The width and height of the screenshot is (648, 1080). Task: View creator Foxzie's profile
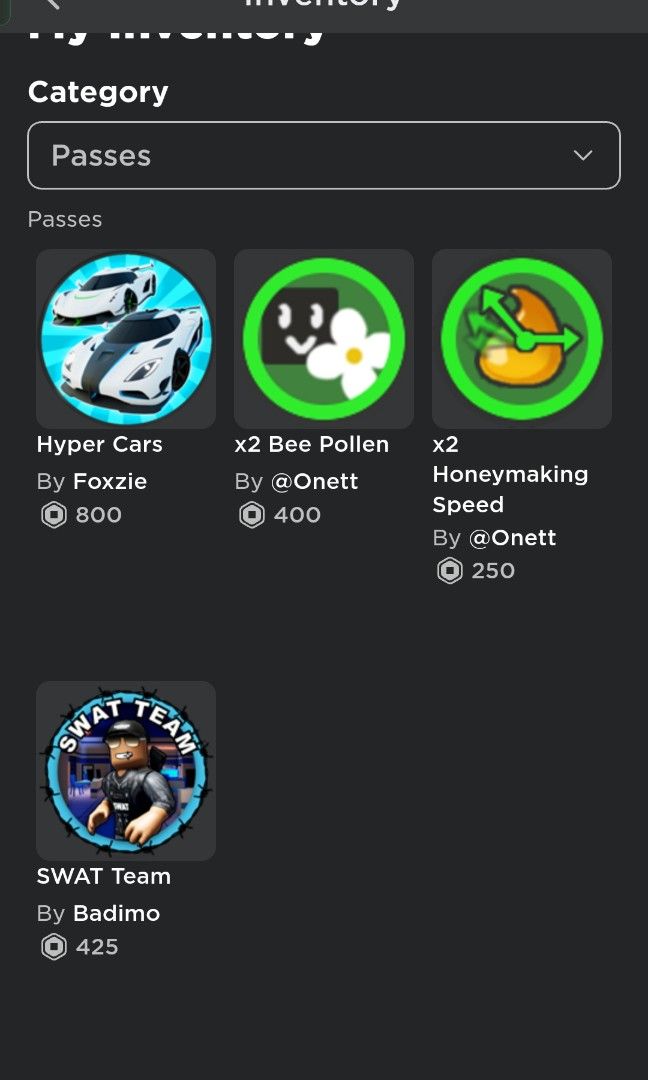(110, 481)
